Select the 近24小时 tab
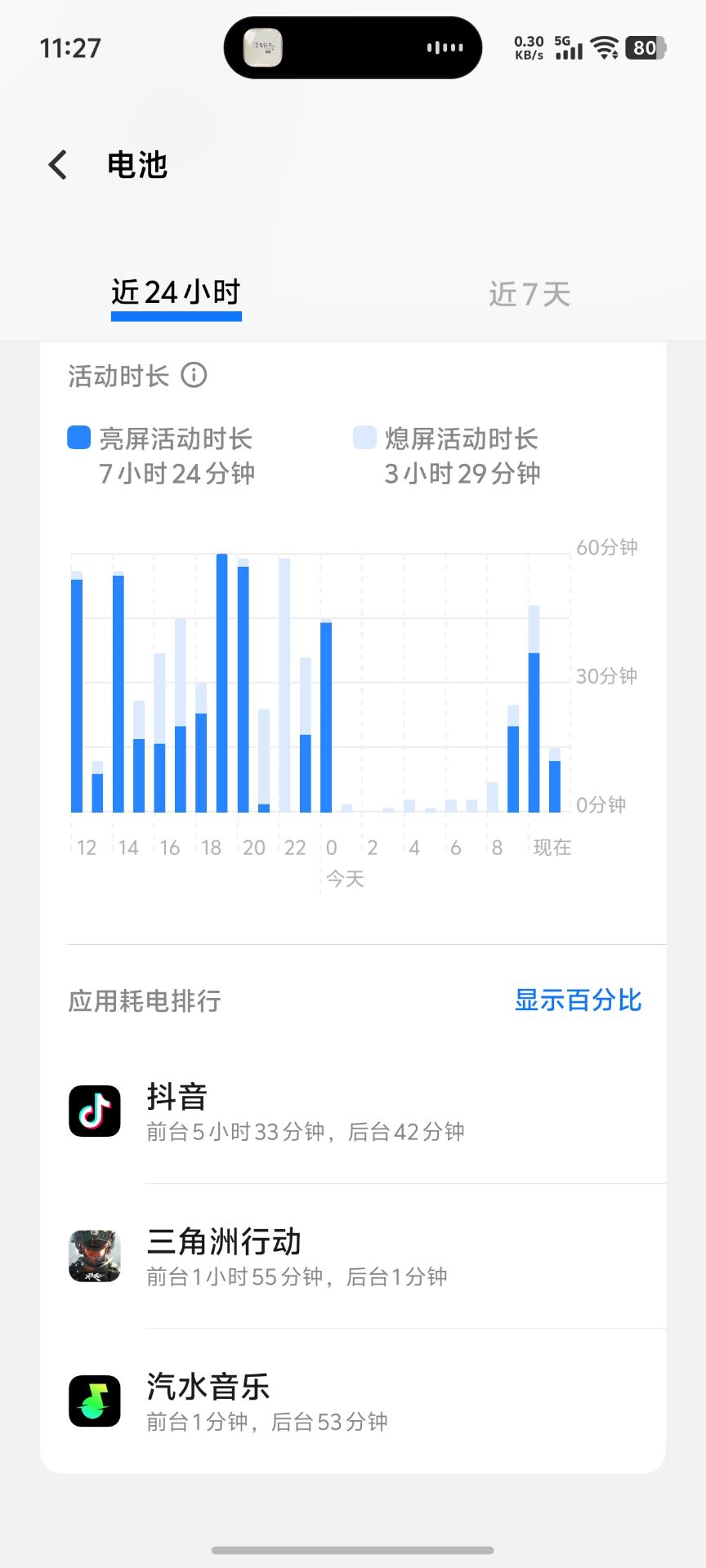The height and width of the screenshot is (1568, 706). [x=176, y=294]
